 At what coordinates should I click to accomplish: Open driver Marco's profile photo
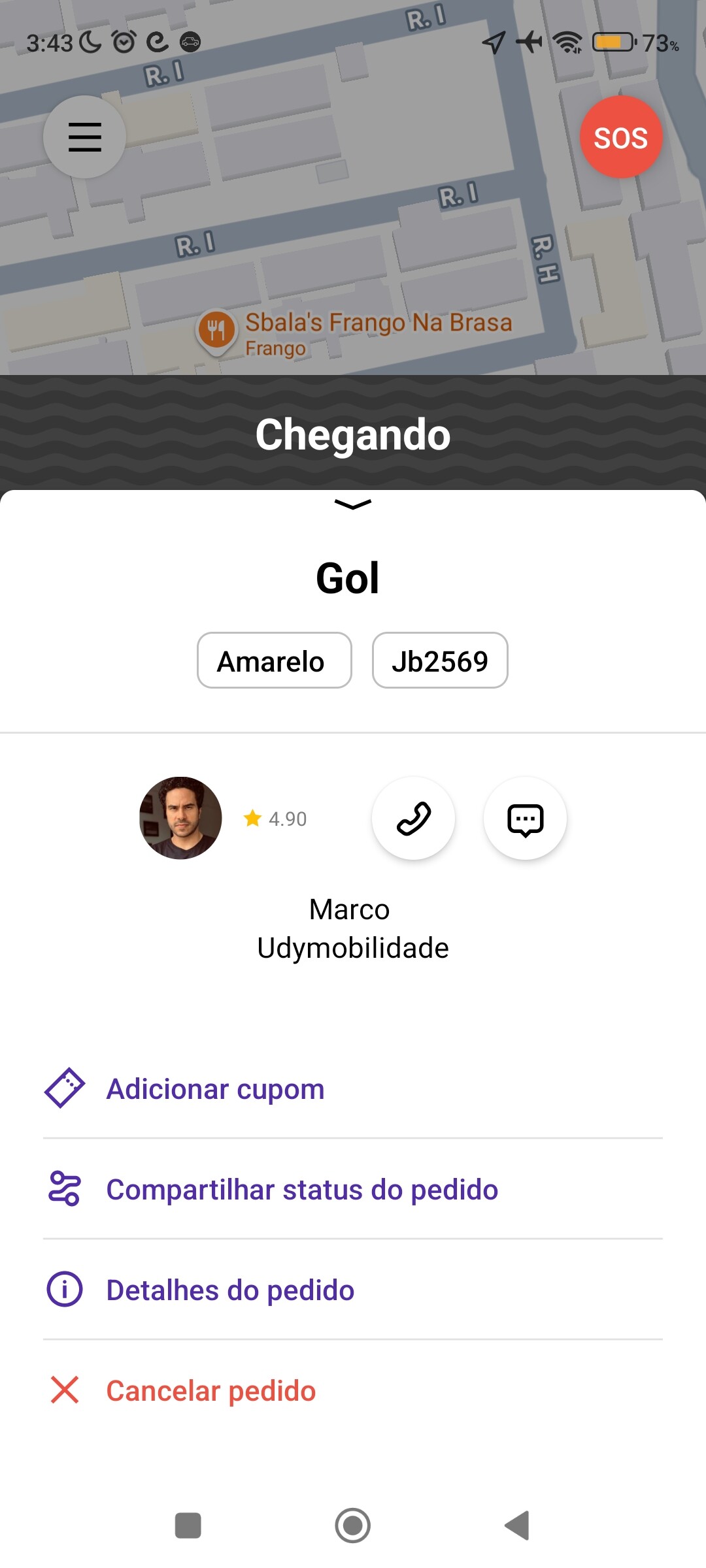click(180, 818)
